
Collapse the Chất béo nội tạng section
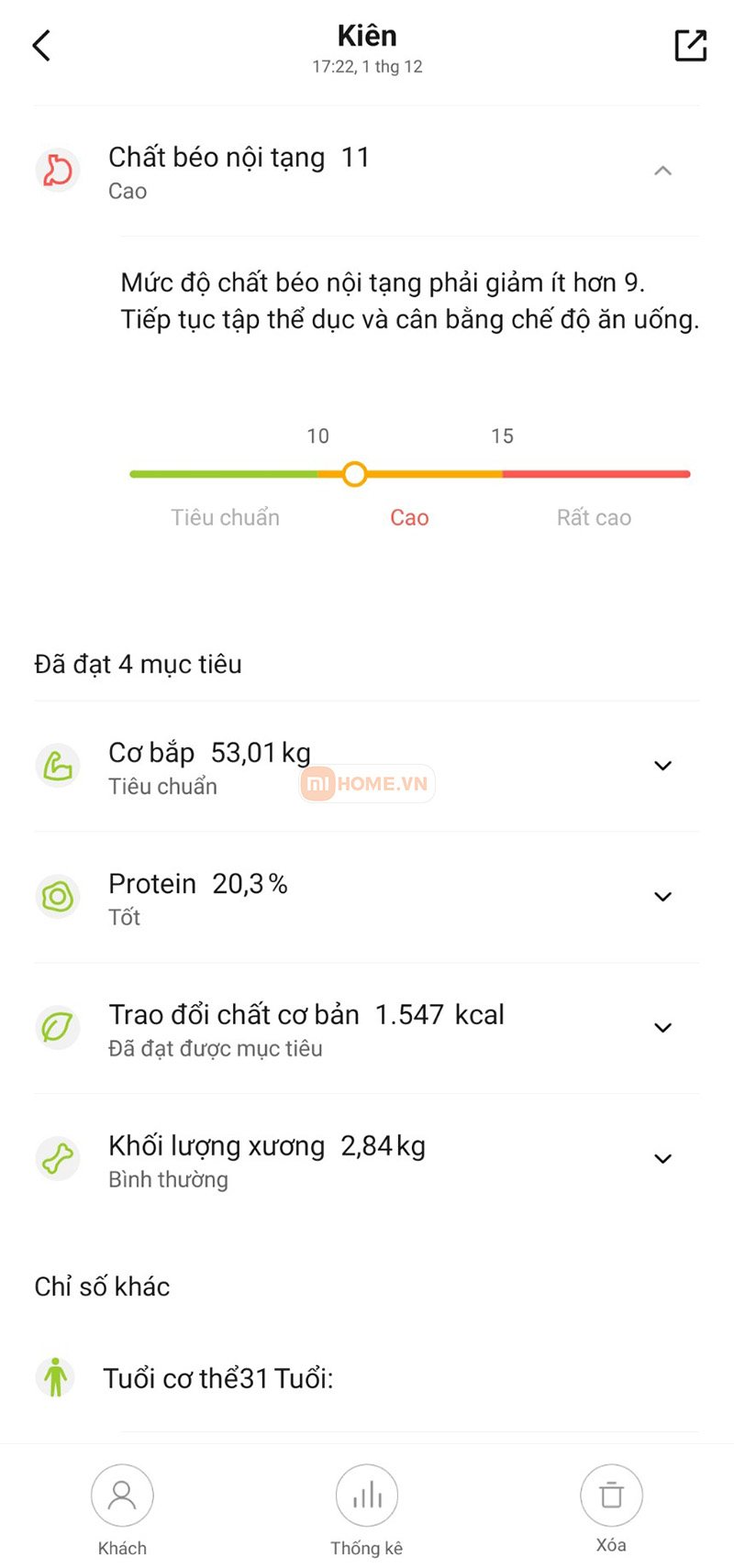[662, 171]
